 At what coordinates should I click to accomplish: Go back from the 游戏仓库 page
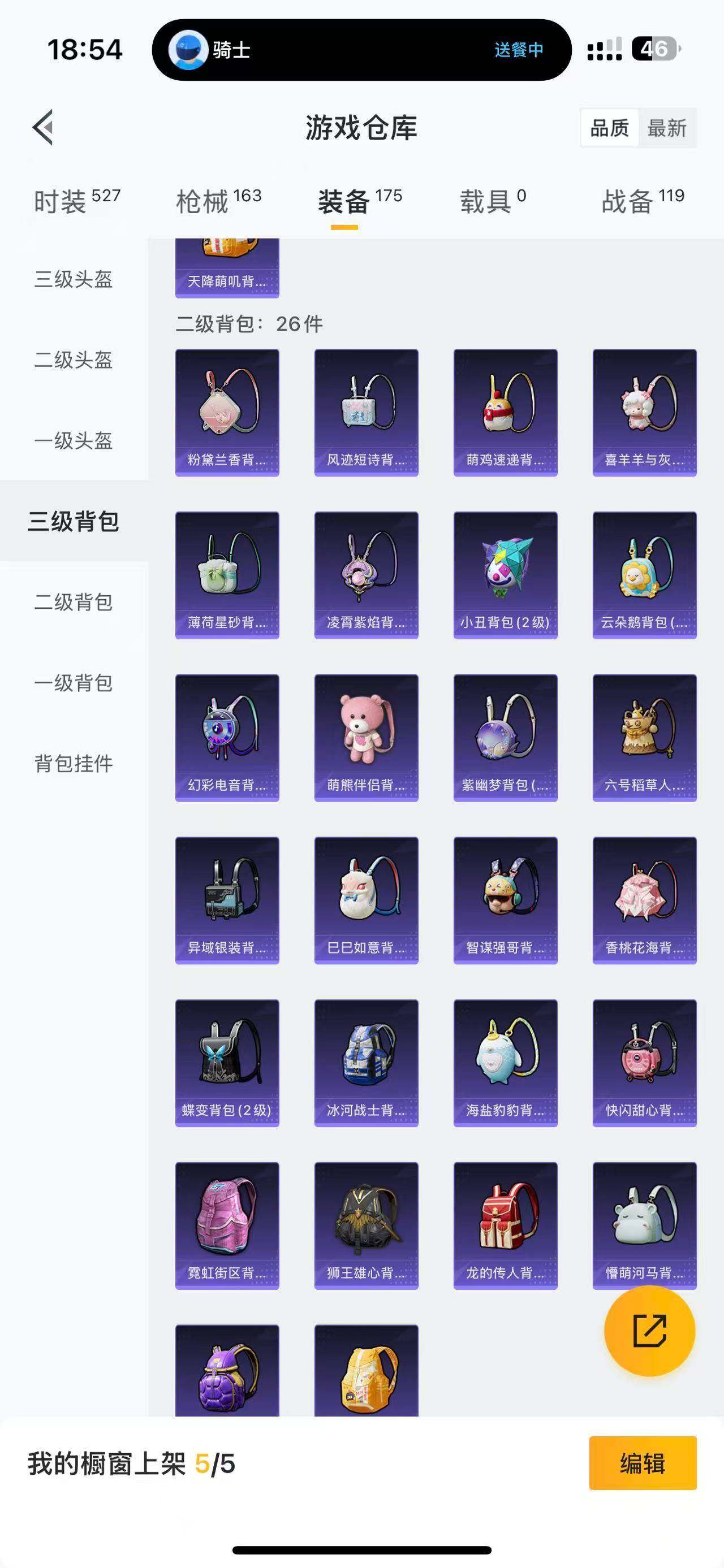(42, 128)
